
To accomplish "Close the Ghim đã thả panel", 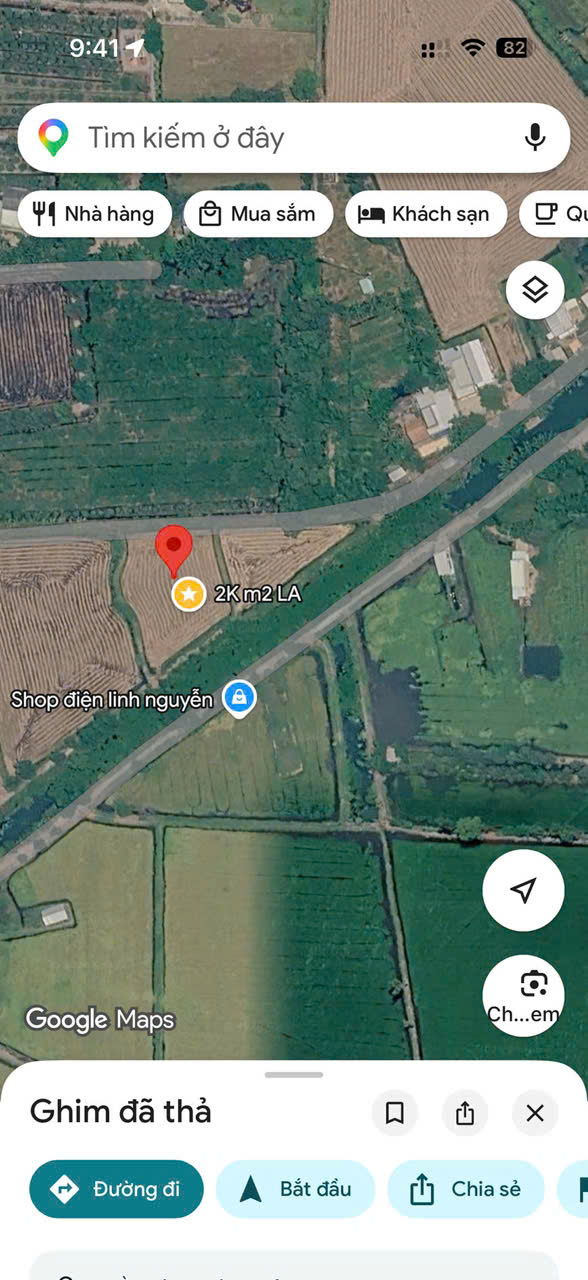I will [x=535, y=1113].
